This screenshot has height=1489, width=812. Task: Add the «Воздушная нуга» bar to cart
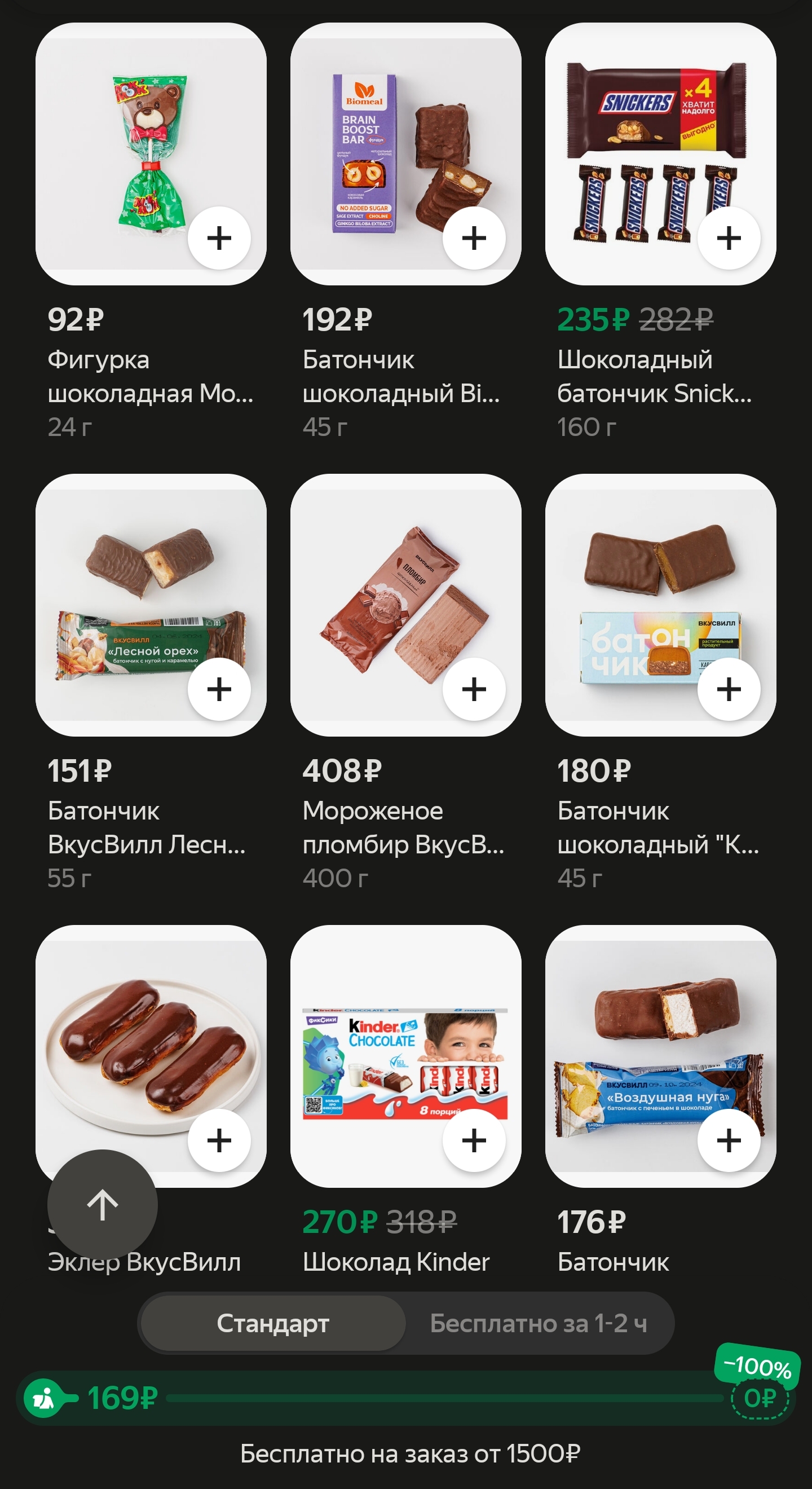[729, 1140]
